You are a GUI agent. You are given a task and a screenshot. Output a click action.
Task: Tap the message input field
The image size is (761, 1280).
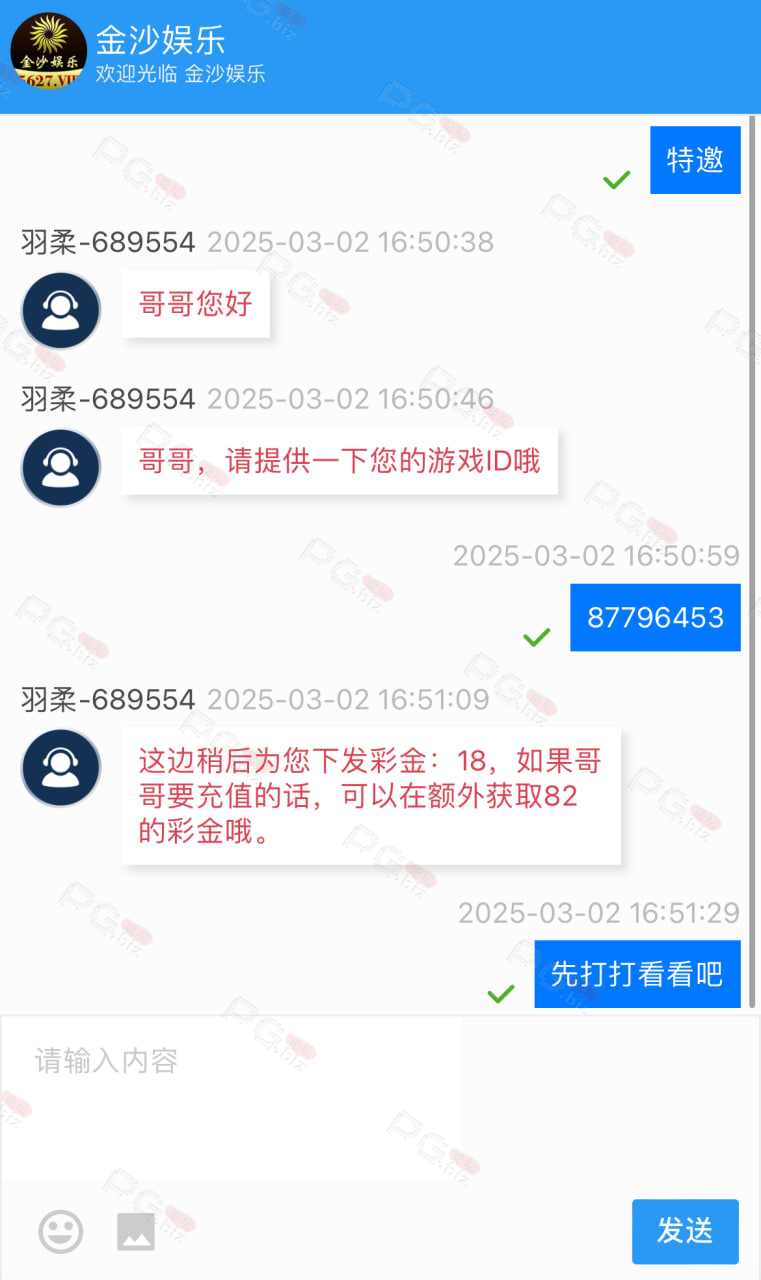(x=380, y=1098)
